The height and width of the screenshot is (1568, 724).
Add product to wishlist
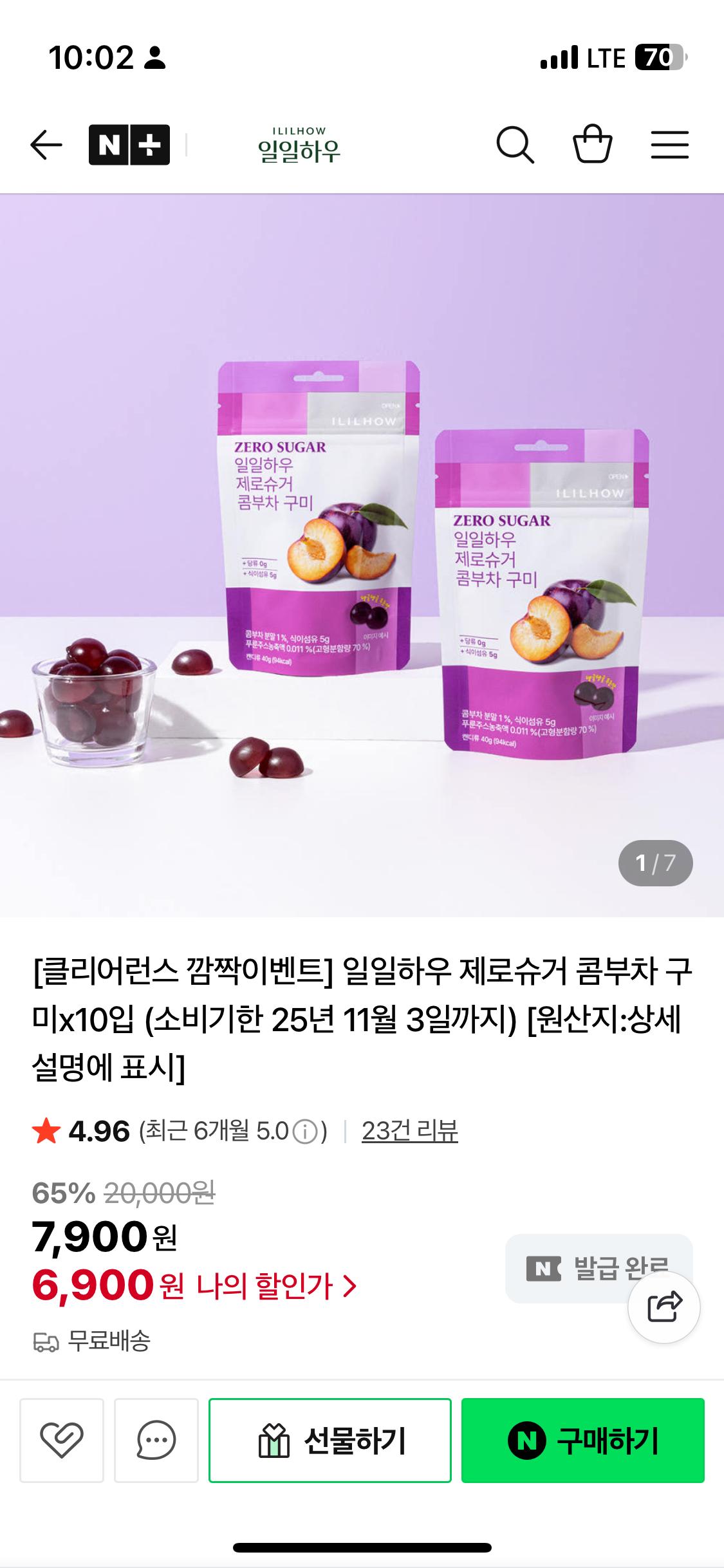click(62, 1440)
